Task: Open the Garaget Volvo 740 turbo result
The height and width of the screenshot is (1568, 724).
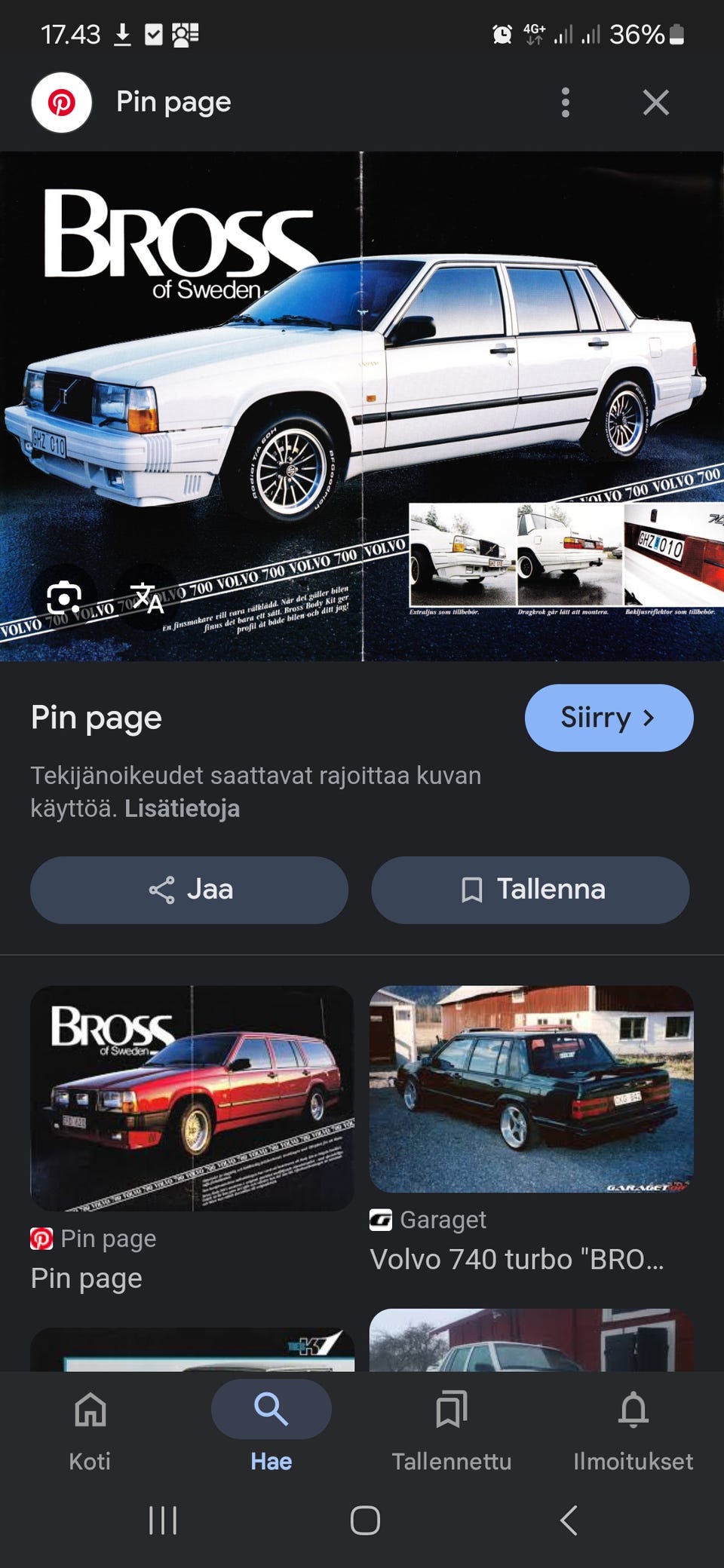Action: click(531, 1089)
